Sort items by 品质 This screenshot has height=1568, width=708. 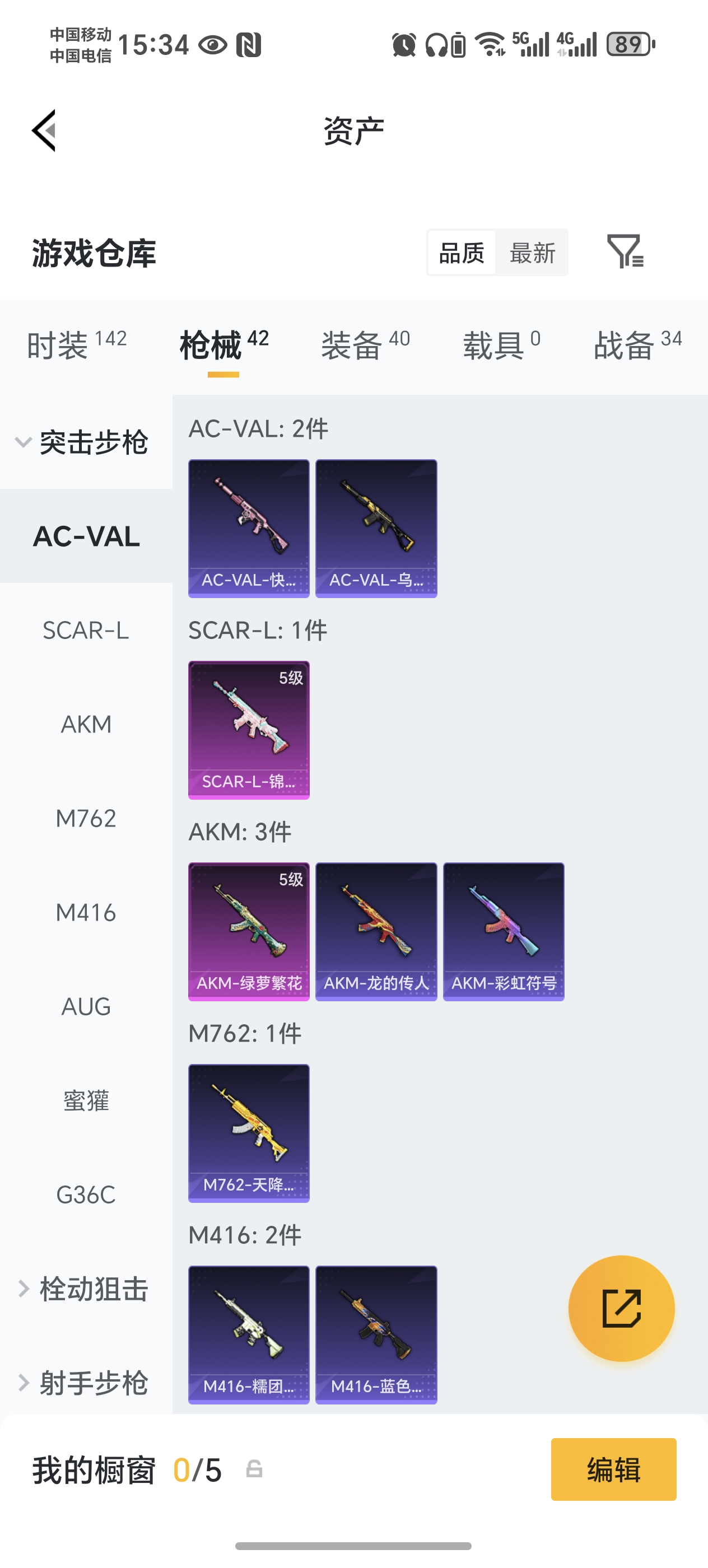pos(462,253)
